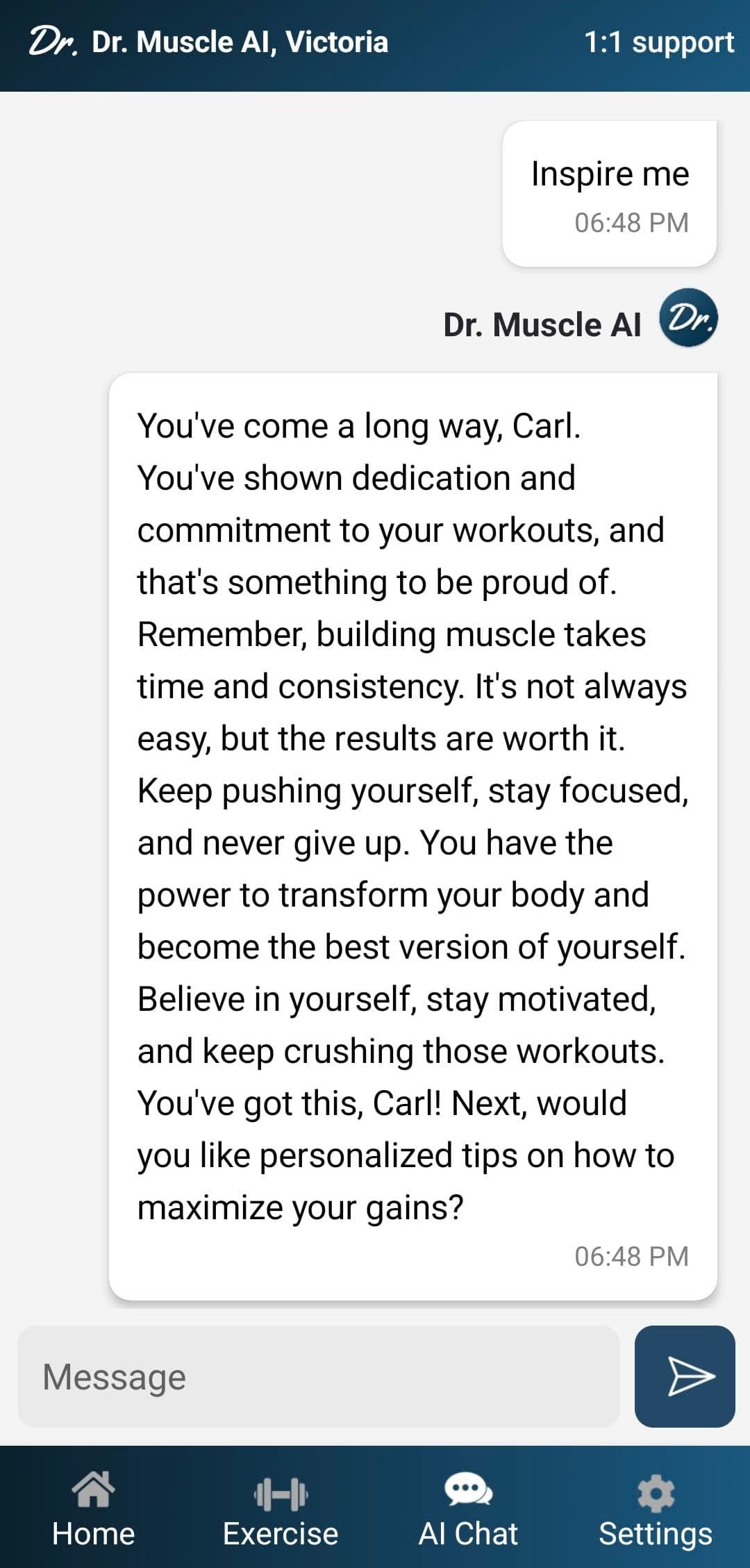The height and width of the screenshot is (1568, 750).
Task: Open the Settings tab
Action: pos(656,1508)
